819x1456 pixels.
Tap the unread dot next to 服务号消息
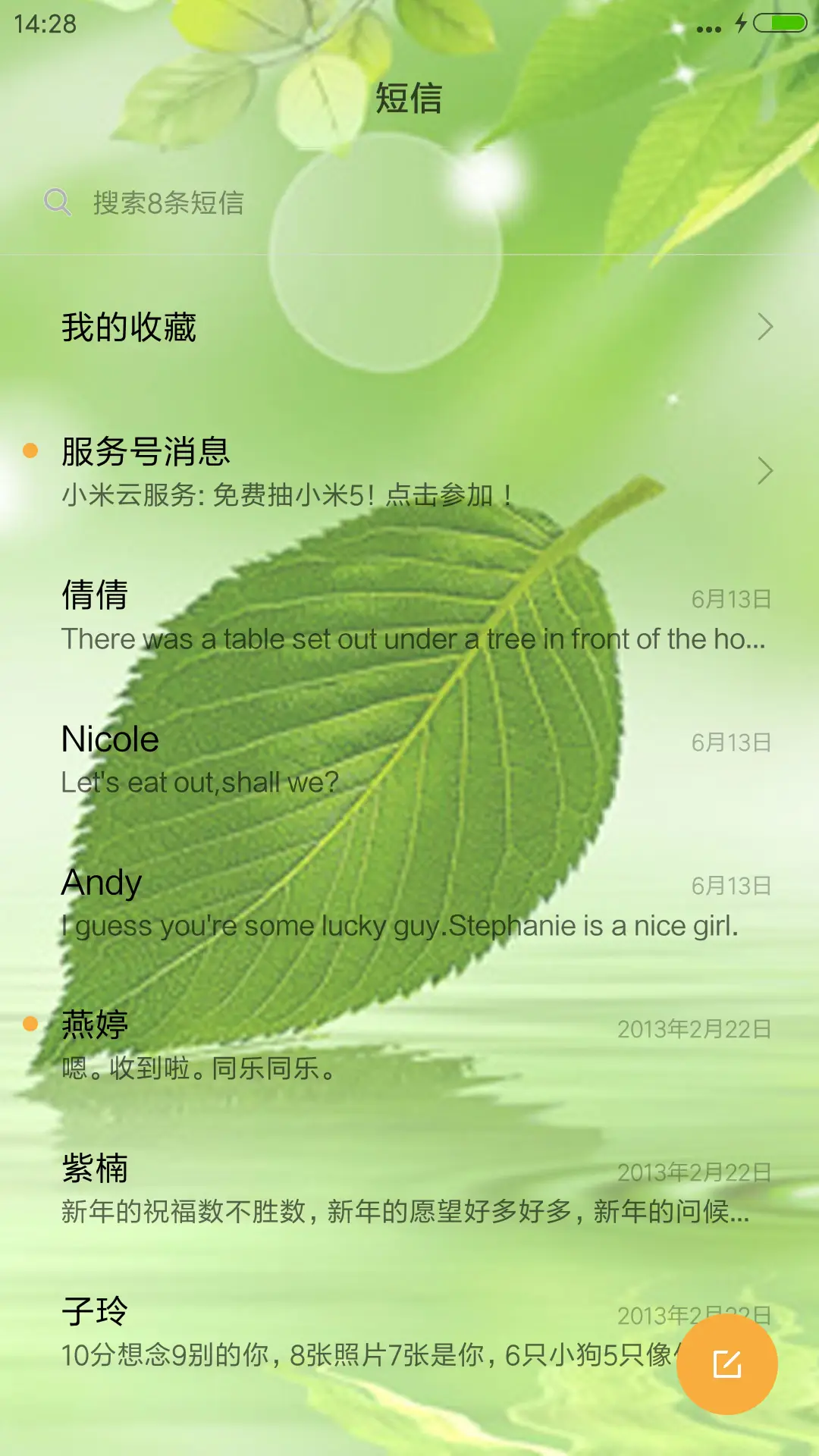point(30,450)
